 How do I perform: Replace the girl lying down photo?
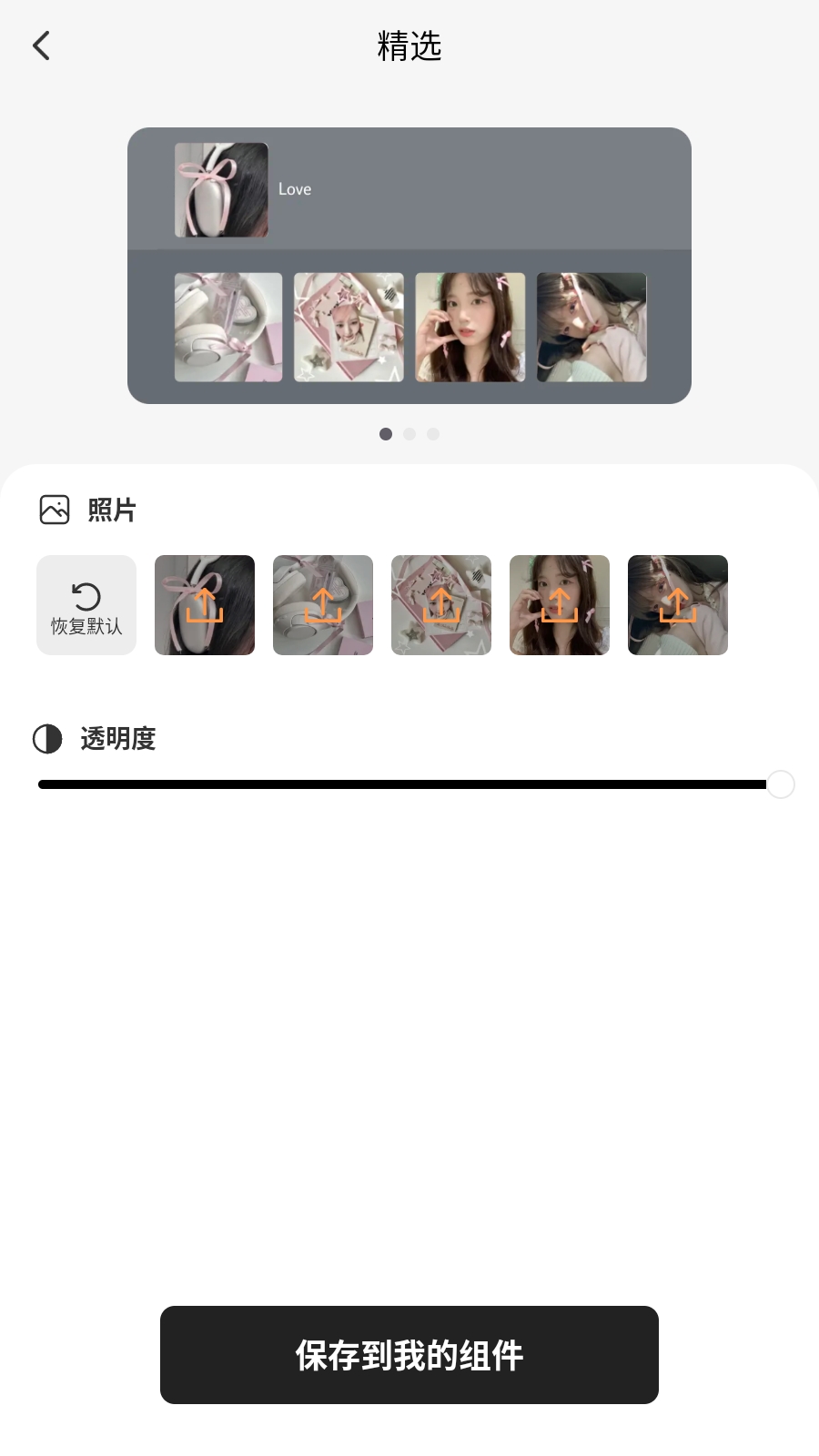678,605
